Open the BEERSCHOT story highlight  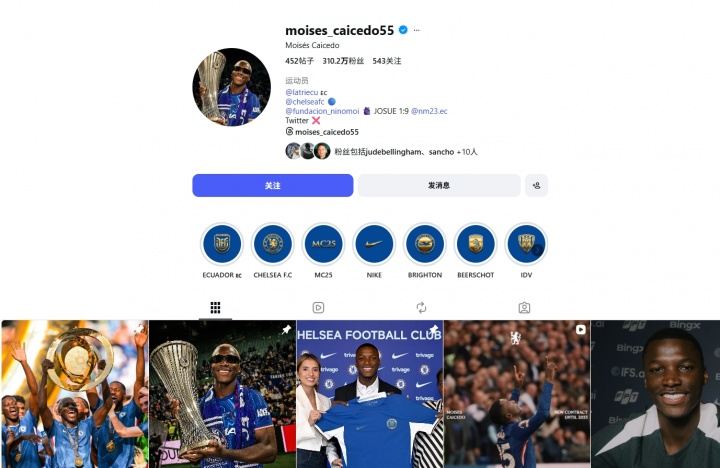475,244
